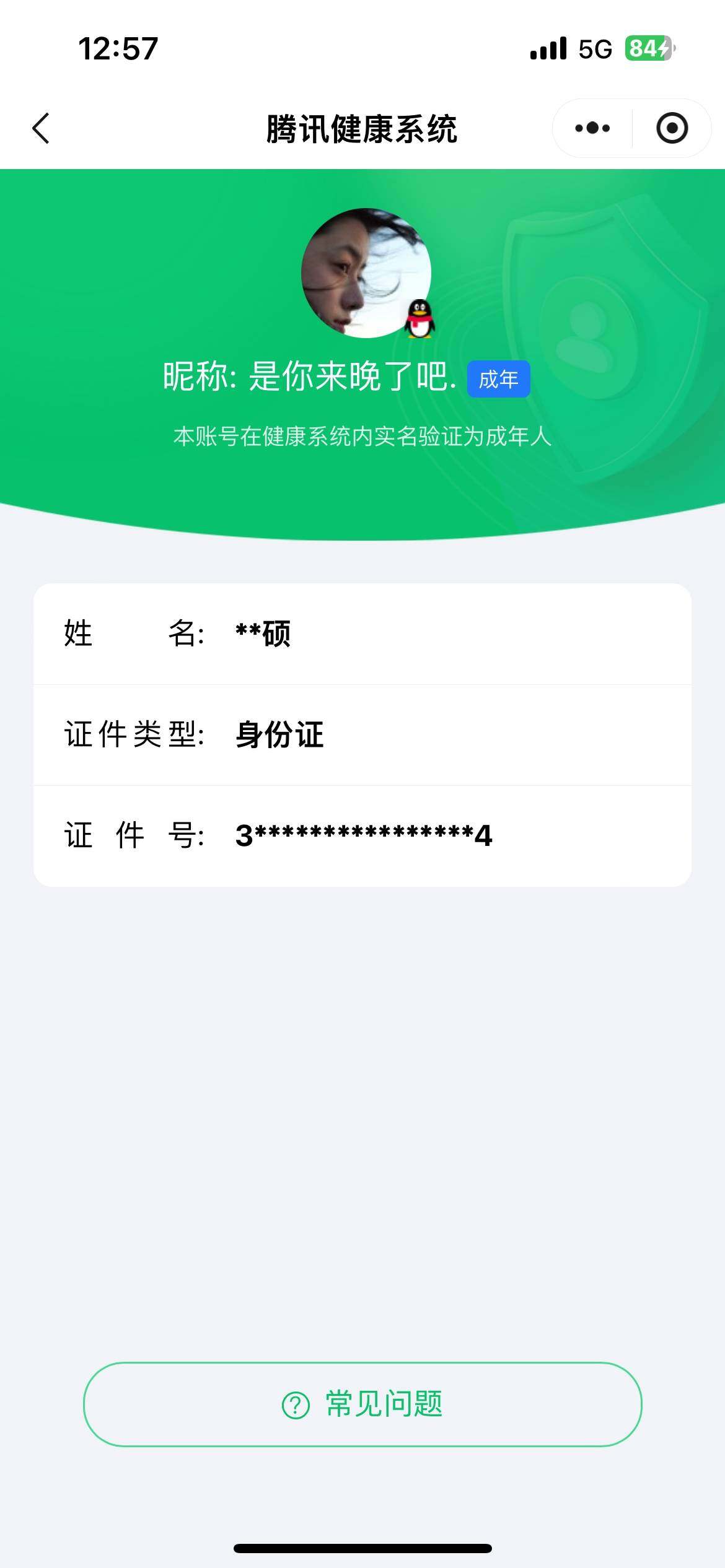Tap the 证件类型 row showing 身份证
Viewport: 725px width, 1568px height.
pyautogui.click(x=362, y=734)
